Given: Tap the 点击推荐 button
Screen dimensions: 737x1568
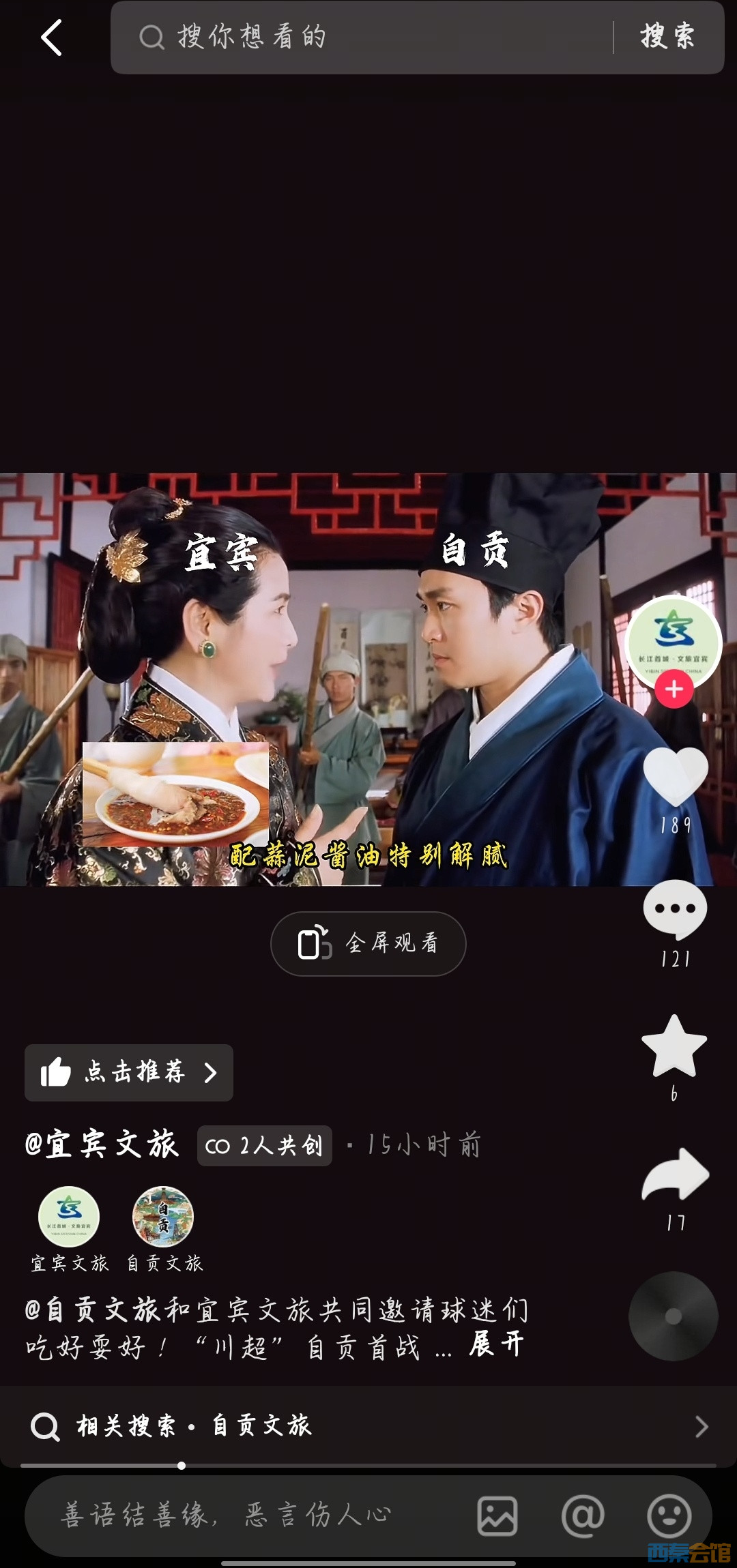Looking at the screenshot, I should pos(129,1072).
